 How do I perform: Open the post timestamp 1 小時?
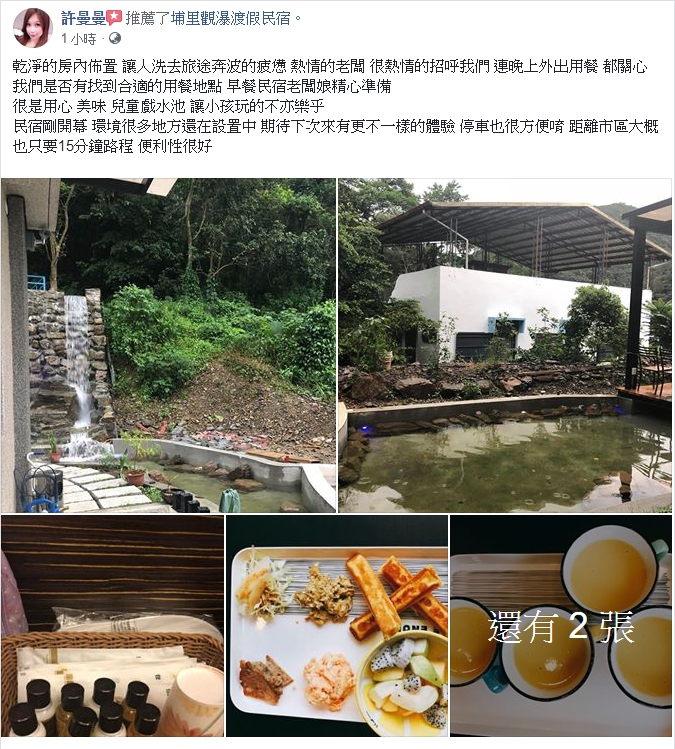[x=78, y=38]
